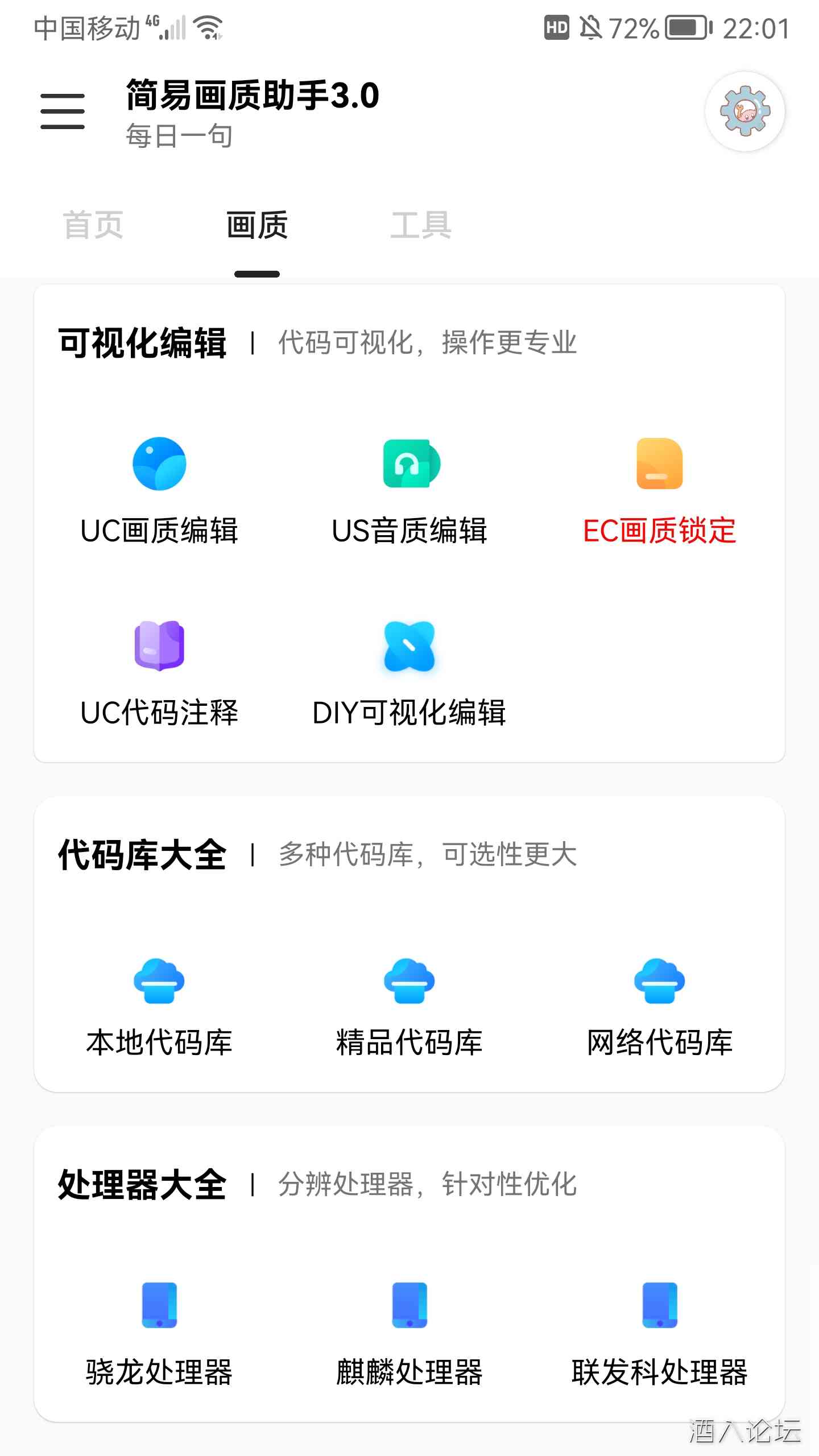Switch to the 工具 tab
Image resolution: width=819 pixels, height=1456 pixels.
(x=421, y=225)
